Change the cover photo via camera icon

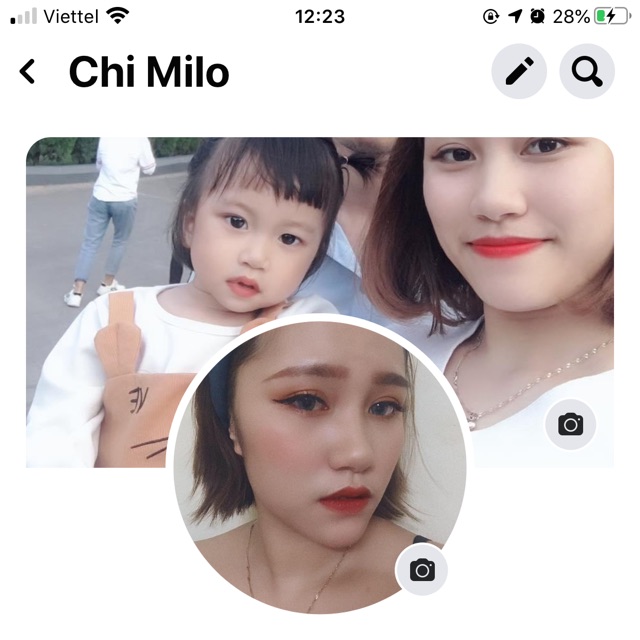(x=570, y=424)
